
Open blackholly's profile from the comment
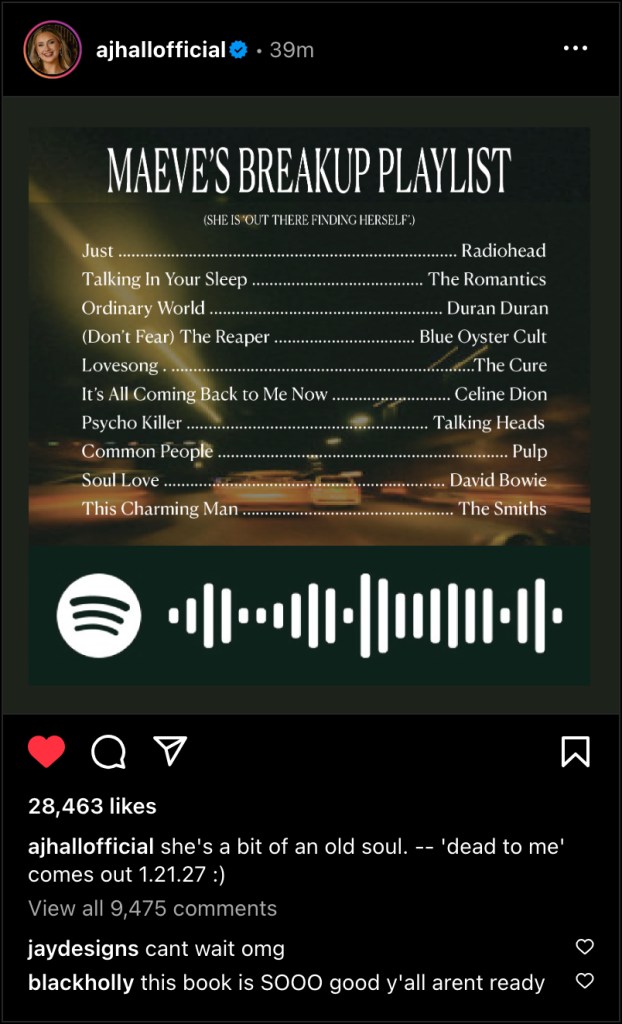coord(81,982)
